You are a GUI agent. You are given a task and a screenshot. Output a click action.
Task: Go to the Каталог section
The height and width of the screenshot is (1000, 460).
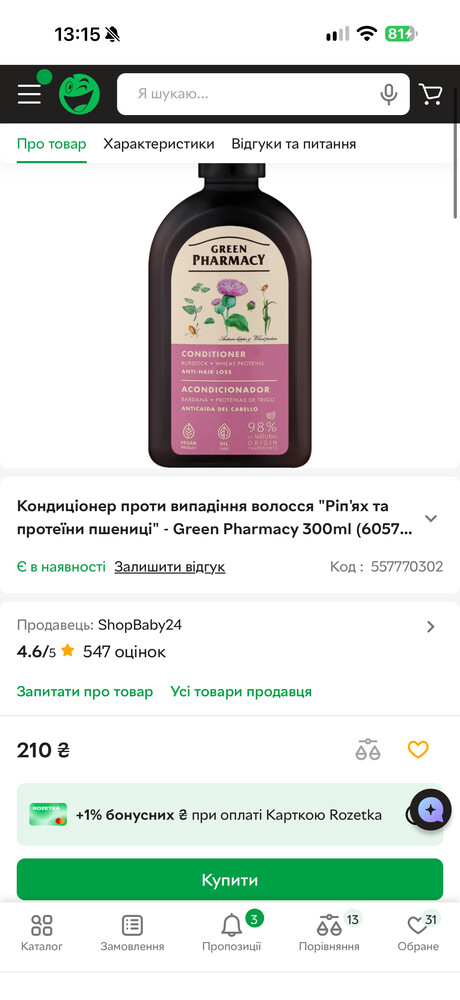pos(42,933)
